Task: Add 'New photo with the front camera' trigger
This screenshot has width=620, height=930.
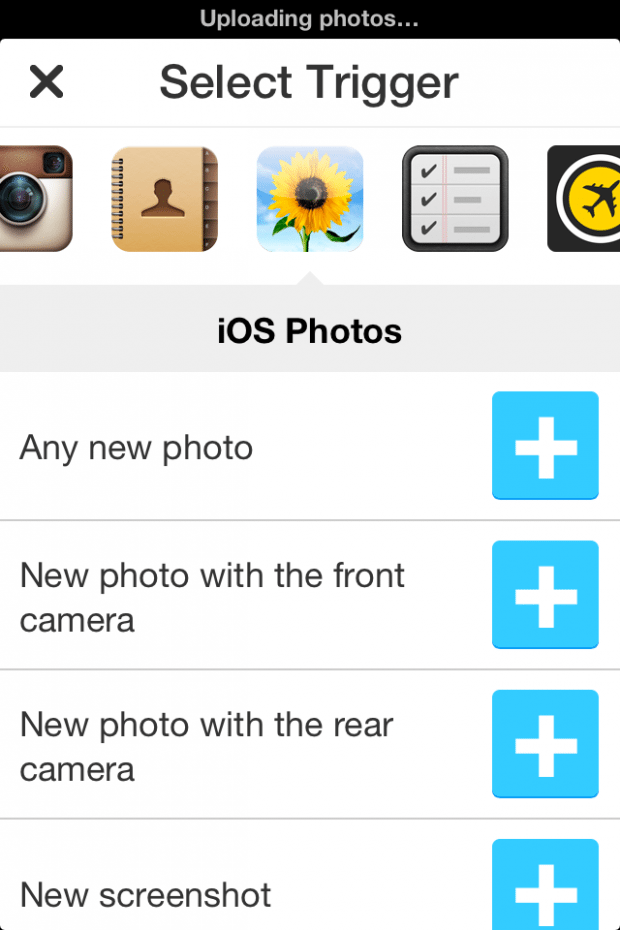Action: 545,595
